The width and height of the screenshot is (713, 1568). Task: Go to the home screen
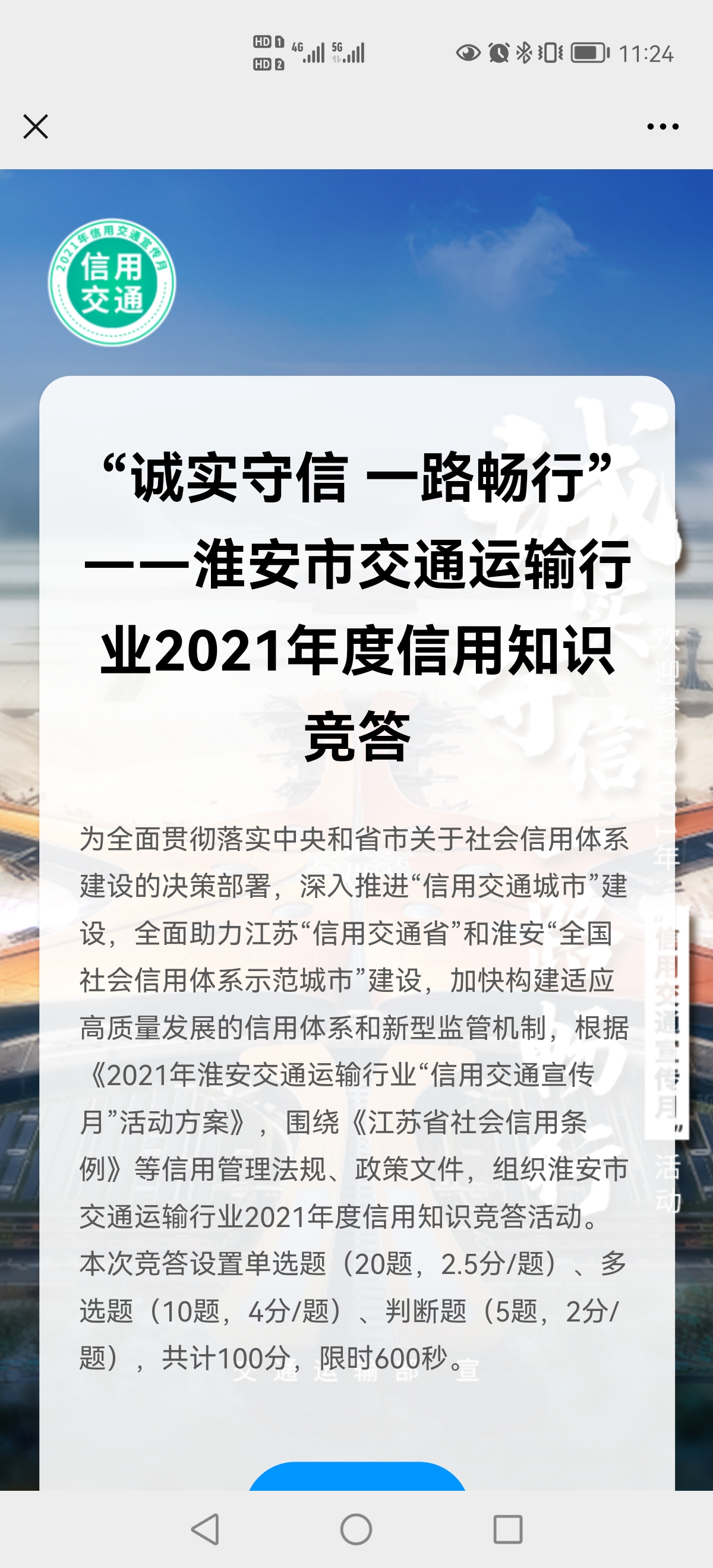pos(356,1529)
